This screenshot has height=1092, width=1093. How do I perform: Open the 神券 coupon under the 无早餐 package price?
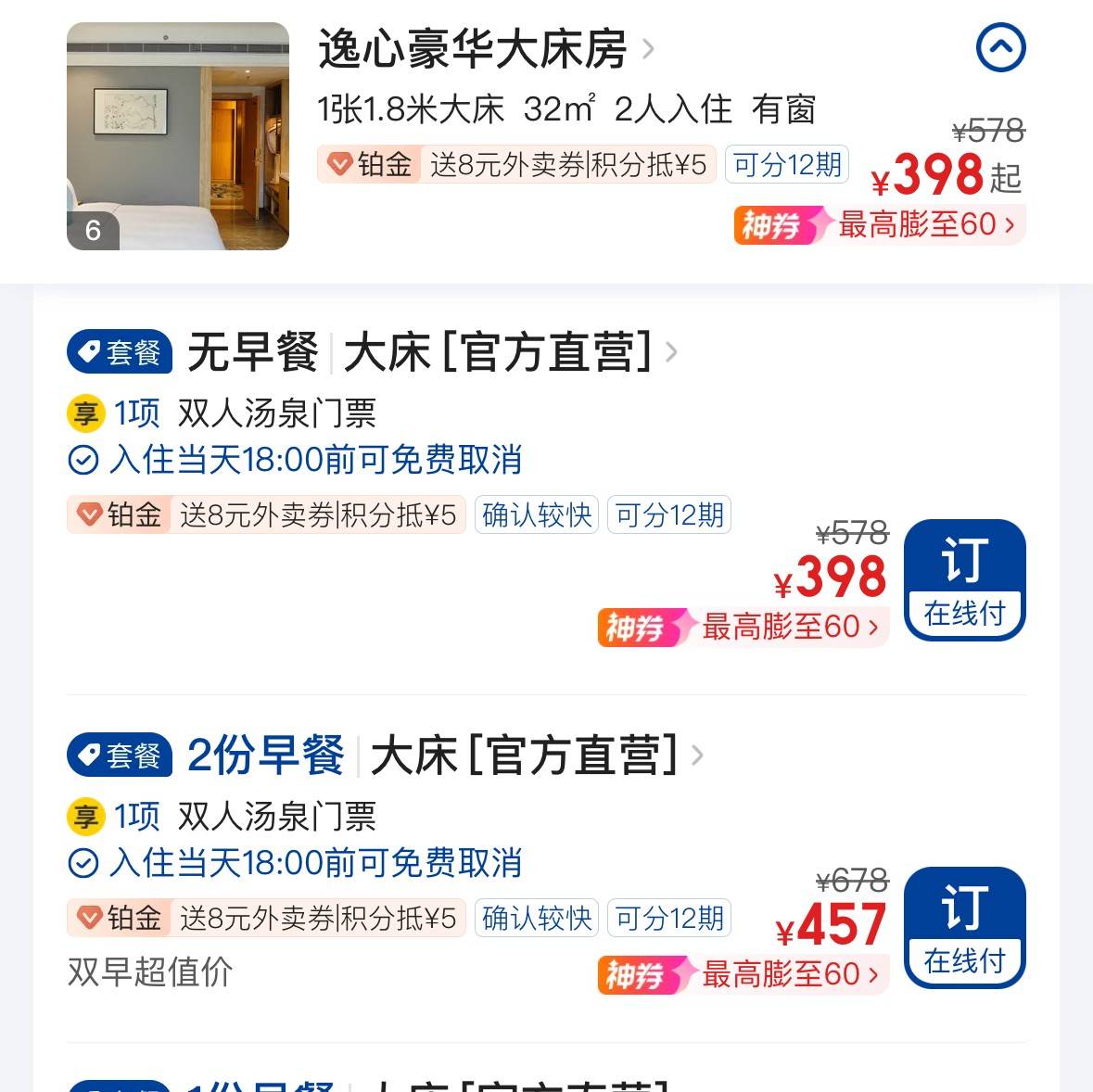pos(743,628)
